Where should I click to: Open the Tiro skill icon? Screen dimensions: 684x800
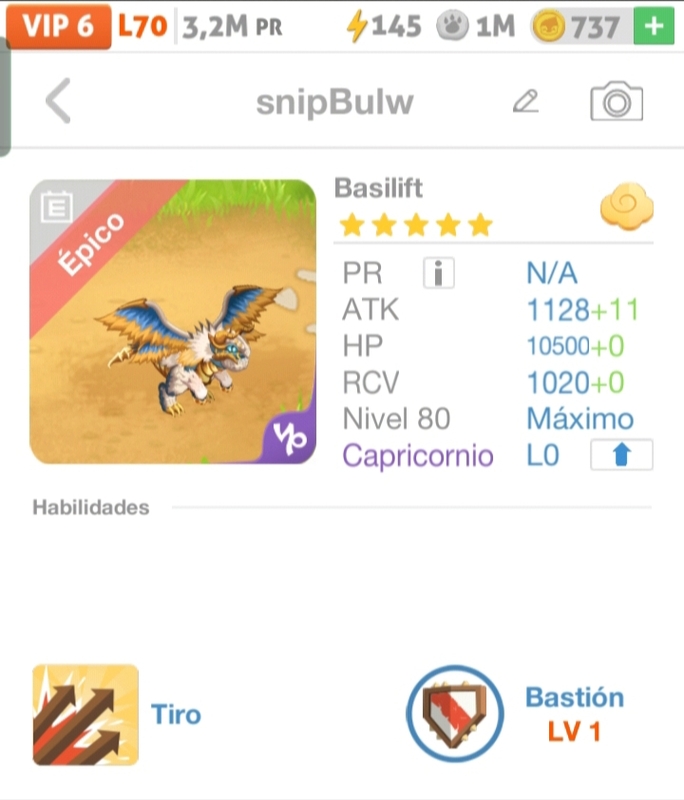[x=86, y=714]
